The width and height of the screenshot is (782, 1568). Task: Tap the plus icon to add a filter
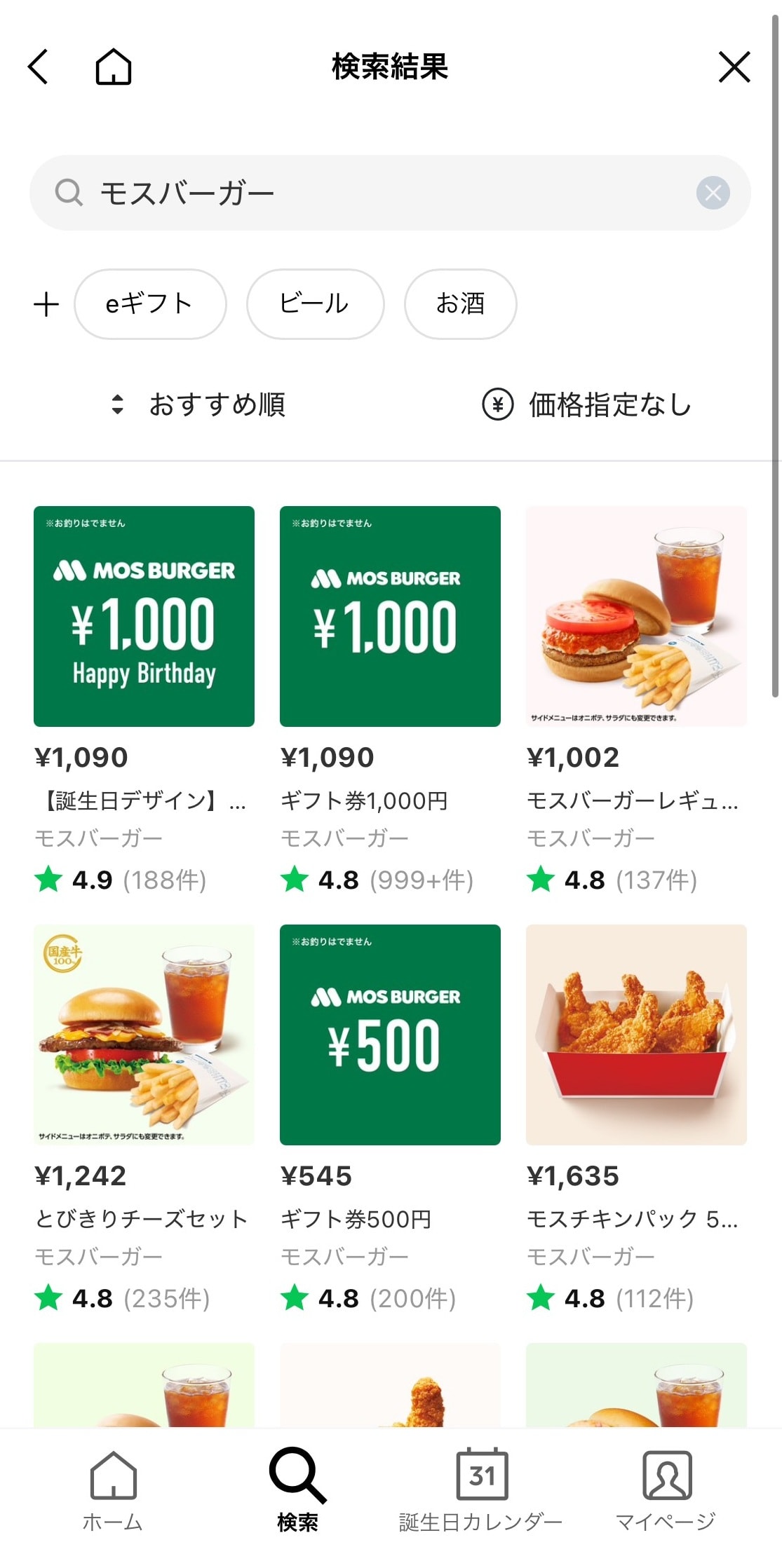pos(46,304)
